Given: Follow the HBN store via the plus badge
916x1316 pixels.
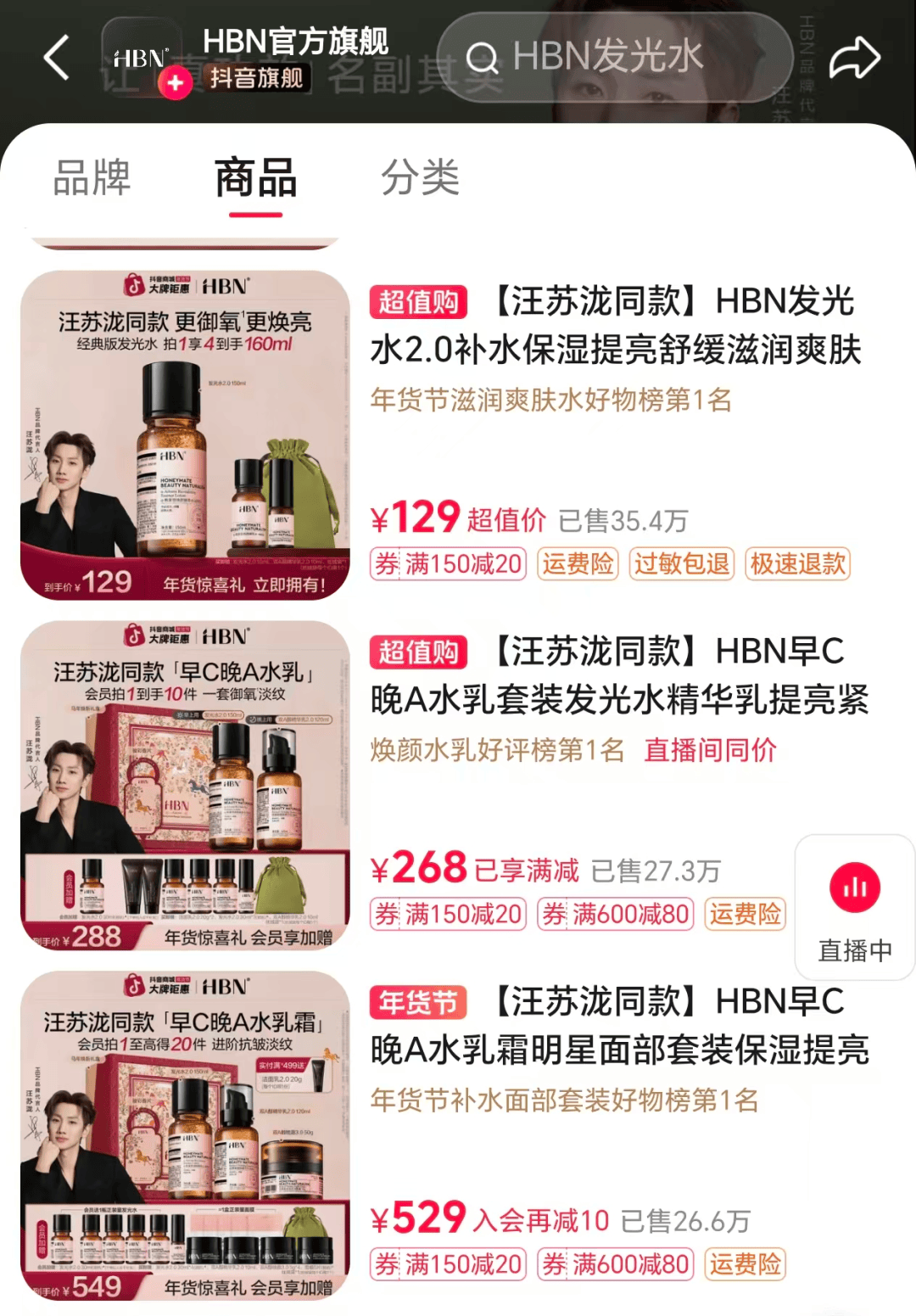Looking at the screenshot, I should click(x=176, y=83).
